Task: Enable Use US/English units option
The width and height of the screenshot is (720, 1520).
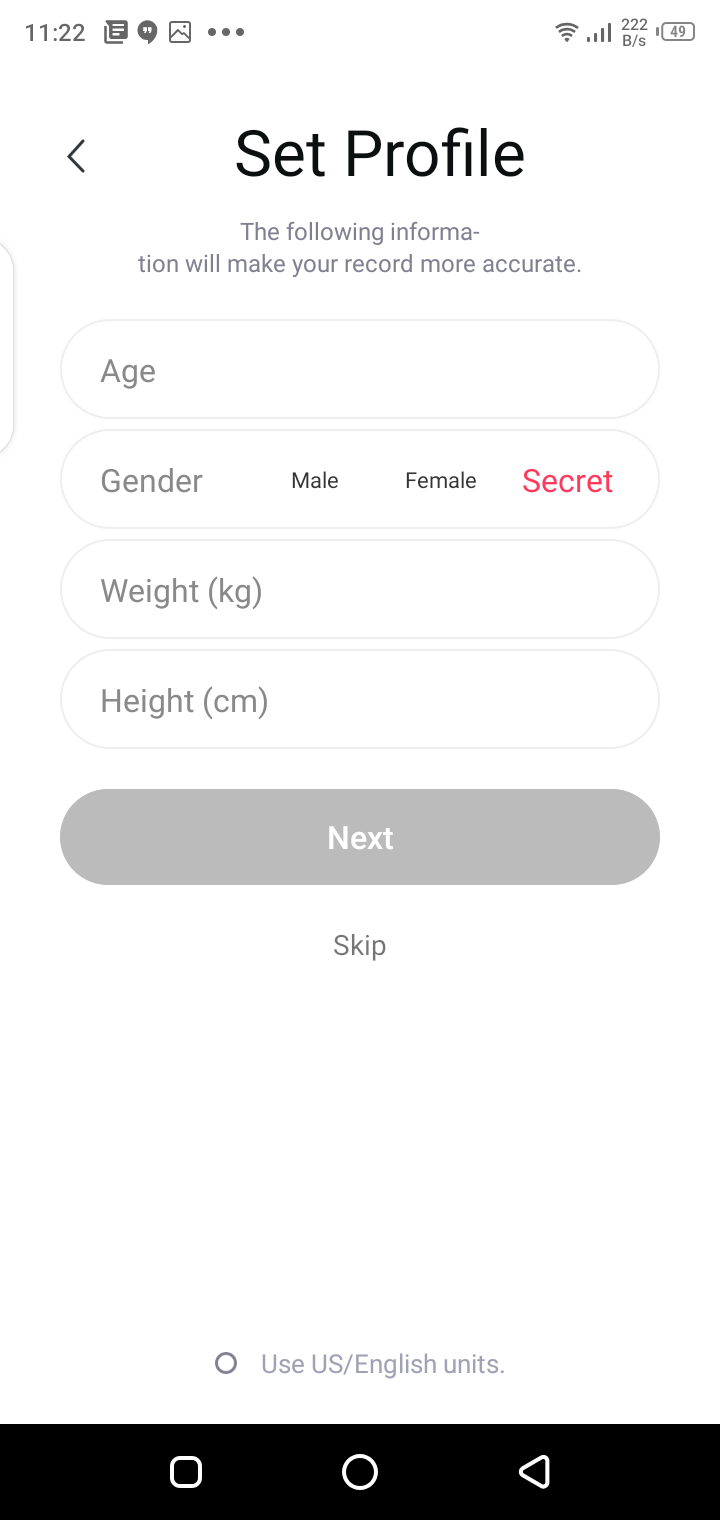Action: pyautogui.click(x=227, y=1363)
